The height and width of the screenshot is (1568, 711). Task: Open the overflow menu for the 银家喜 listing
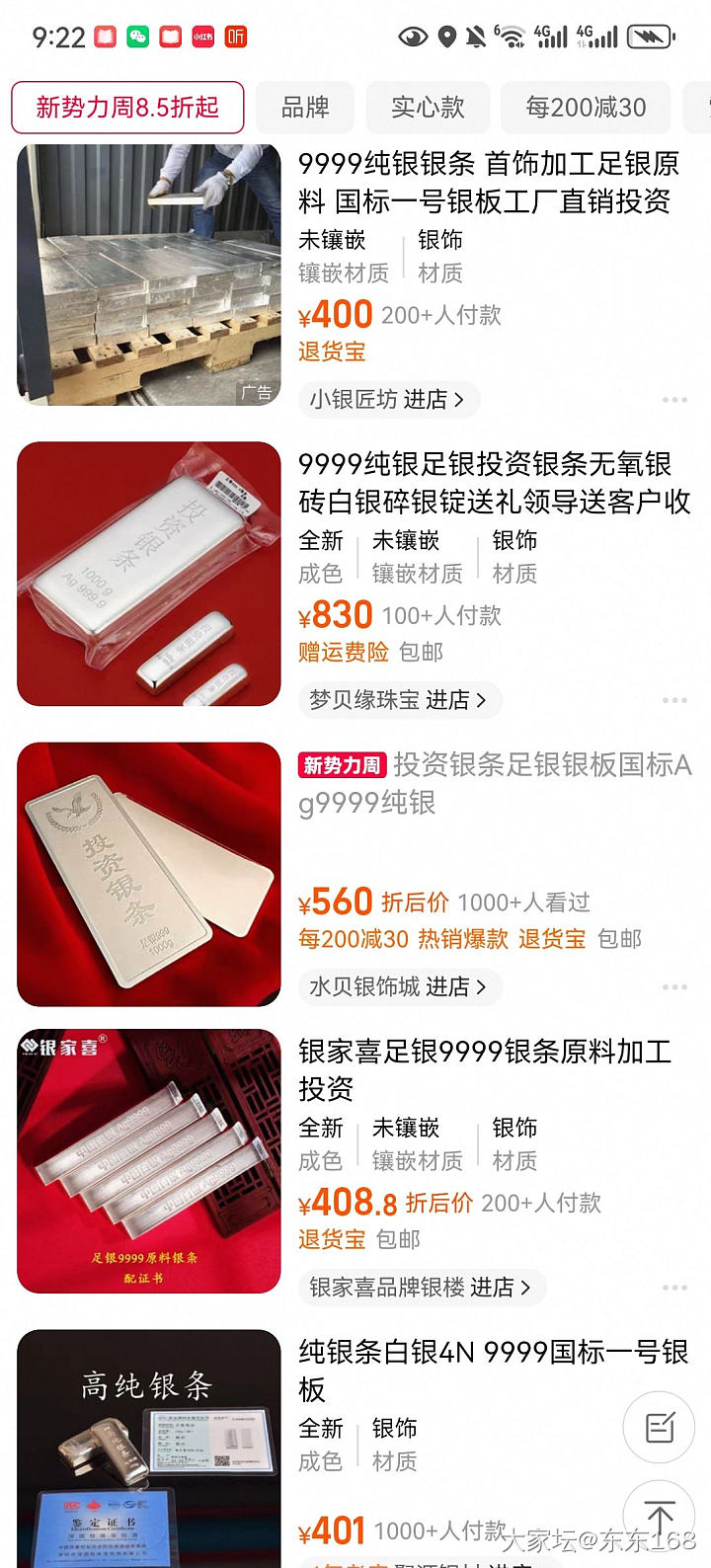(x=674, y=1288)
